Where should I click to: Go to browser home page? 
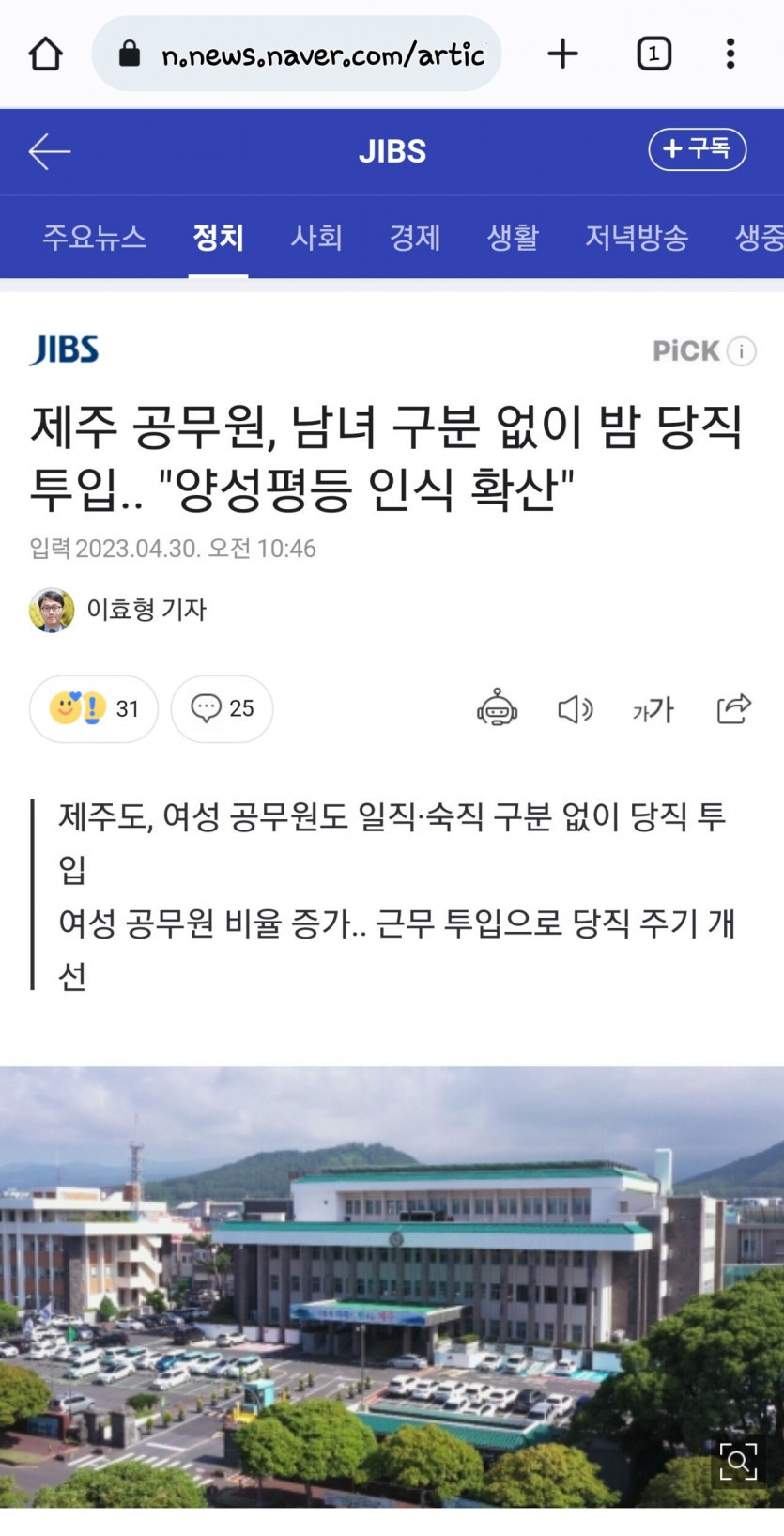click(x=45, y=54)
